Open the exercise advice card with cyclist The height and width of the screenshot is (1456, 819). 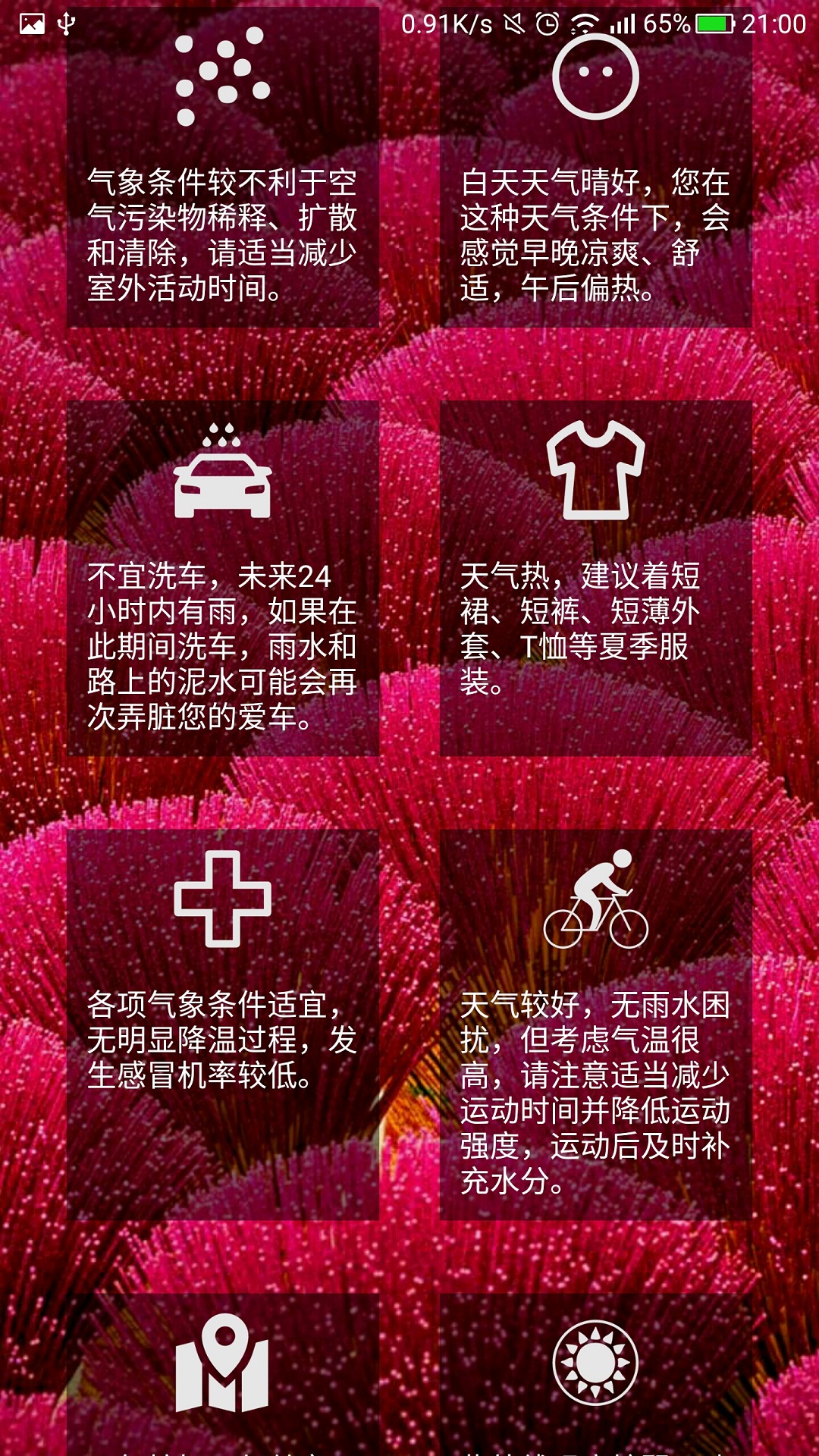pos(596,1024)
